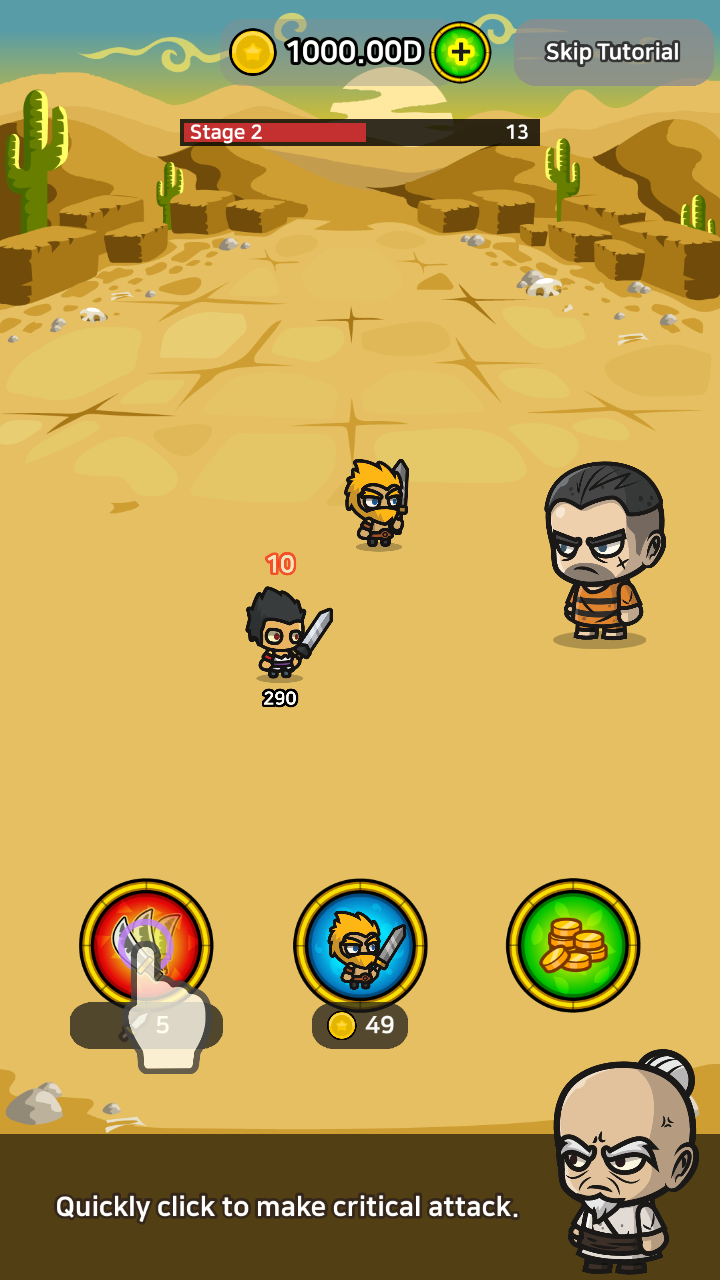Screen dimensions: 720x1280
Task: Tap the 49 gold cost label
Action: click(x=360, y=1024)
